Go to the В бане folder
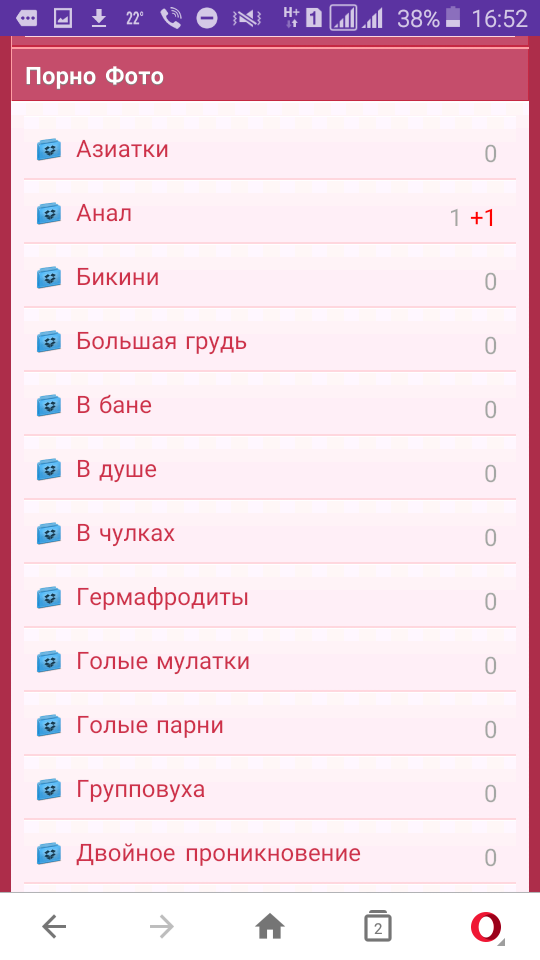This screenshot has height=960, width=540. pos(269,405)
